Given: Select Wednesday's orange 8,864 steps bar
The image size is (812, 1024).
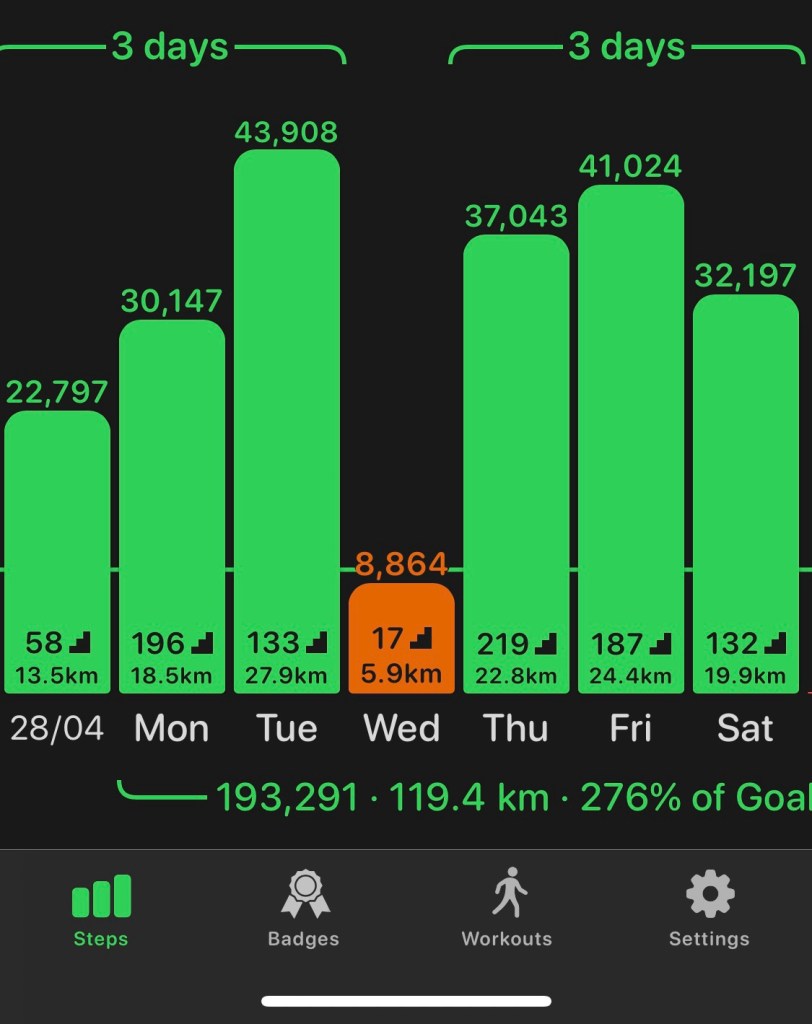Looking at the screenshot, I should tap(401, 638).
